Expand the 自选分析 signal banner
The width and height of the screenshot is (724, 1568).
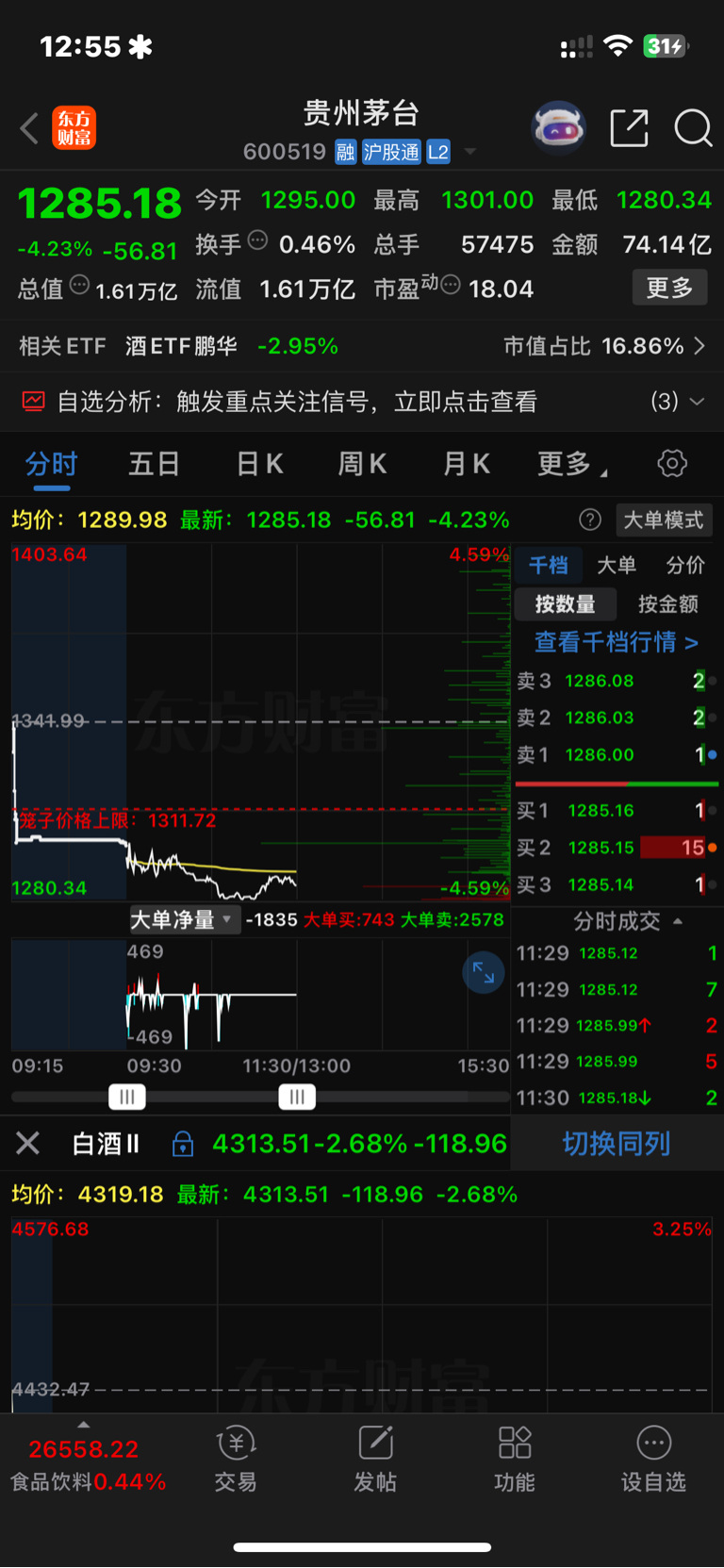362,402
